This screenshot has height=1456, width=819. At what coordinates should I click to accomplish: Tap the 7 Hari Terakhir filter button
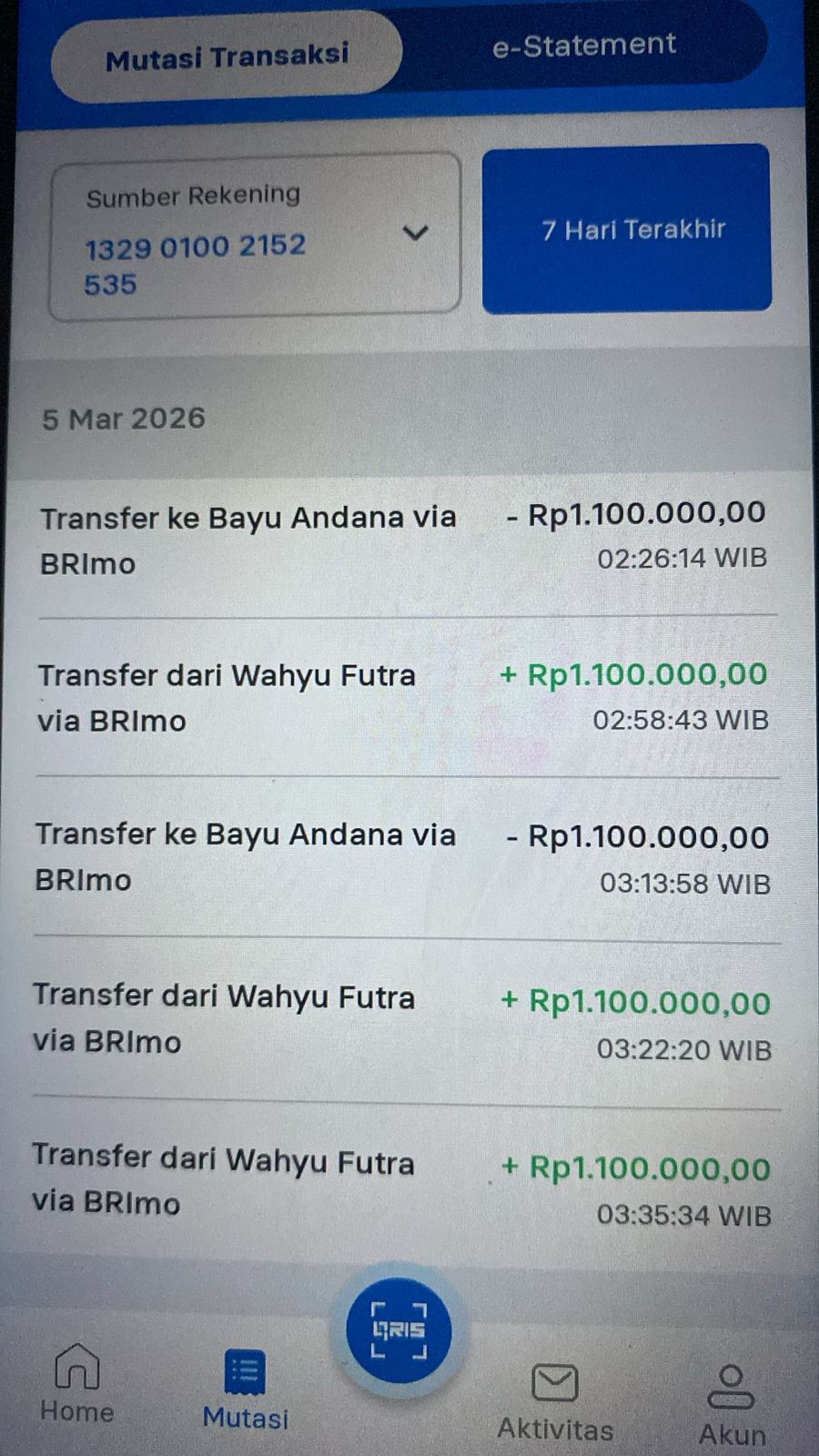[x=627, y=229]
